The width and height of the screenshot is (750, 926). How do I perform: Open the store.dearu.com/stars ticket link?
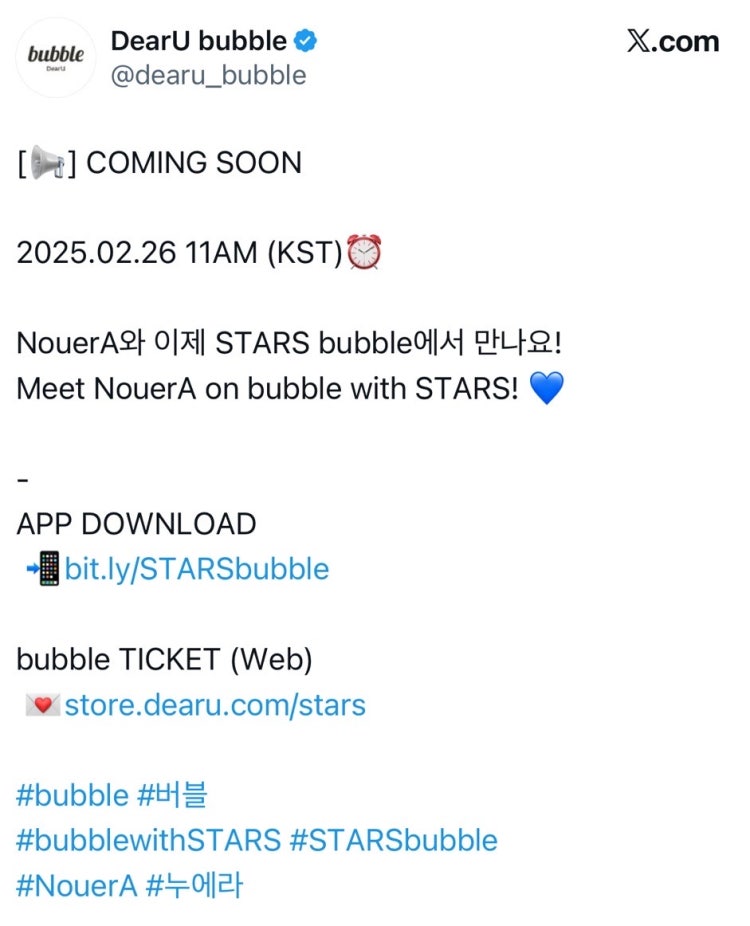(x=215, y=705)
